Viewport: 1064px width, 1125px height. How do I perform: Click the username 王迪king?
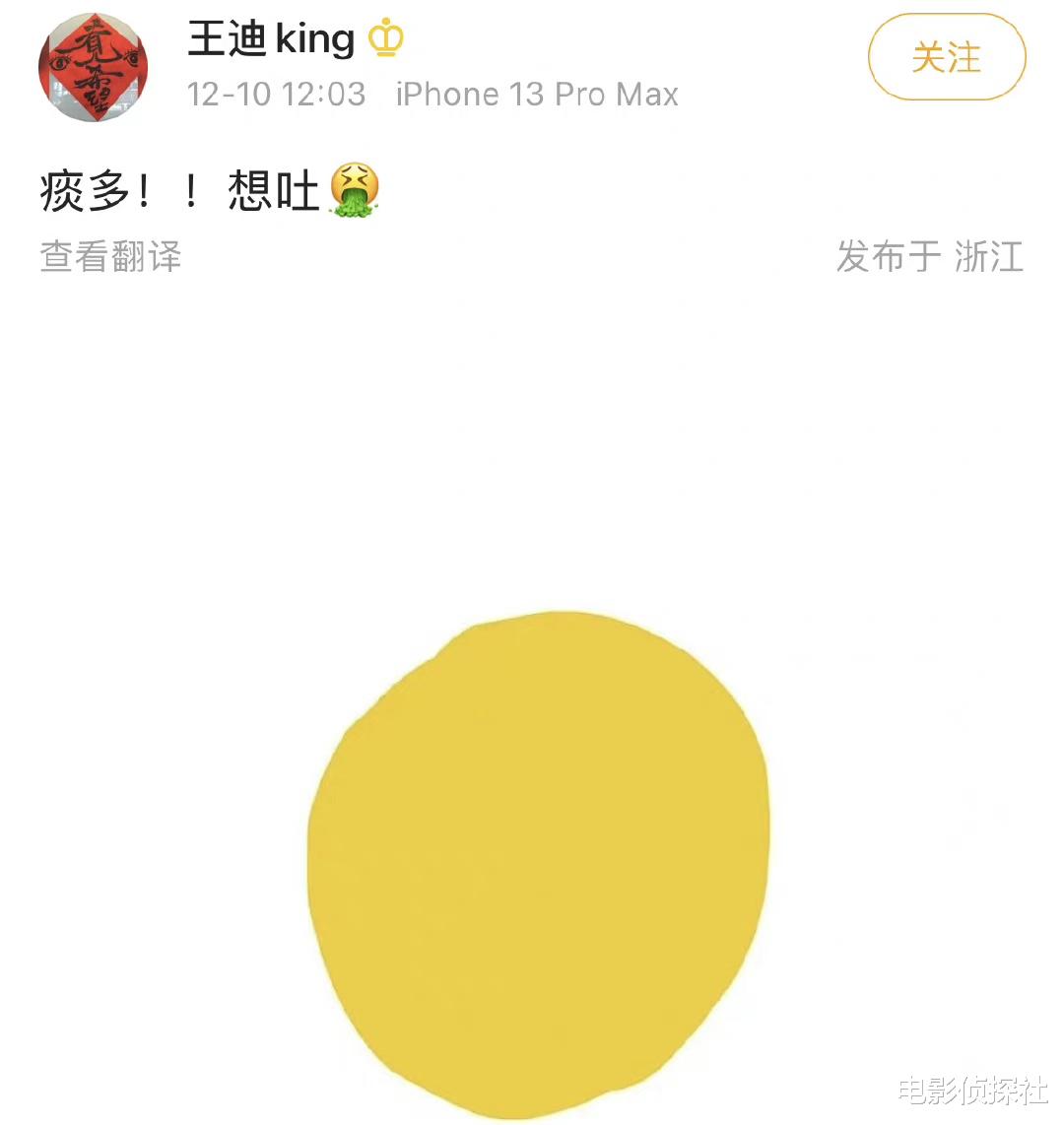pos(271,39)
